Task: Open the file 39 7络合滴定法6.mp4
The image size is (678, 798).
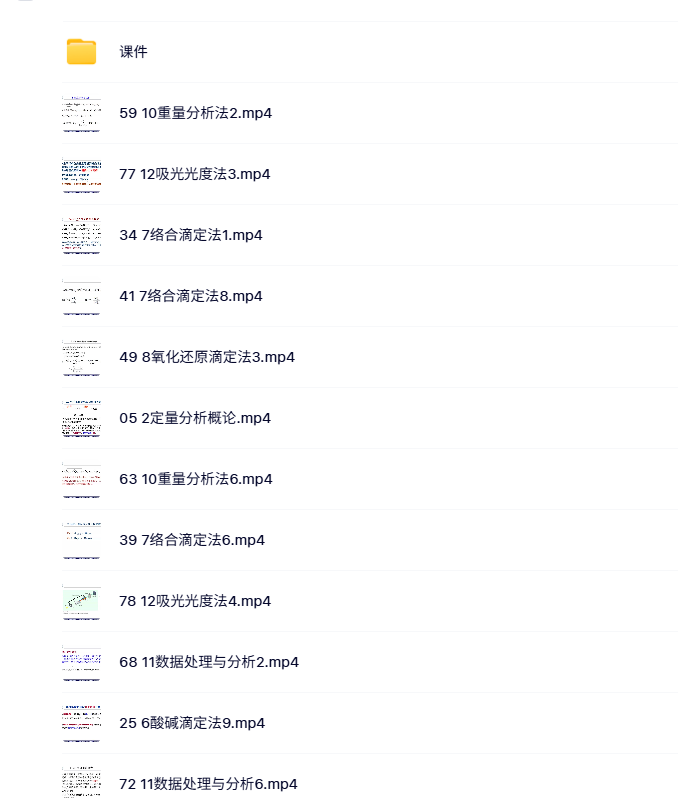Action: [191, 540]
